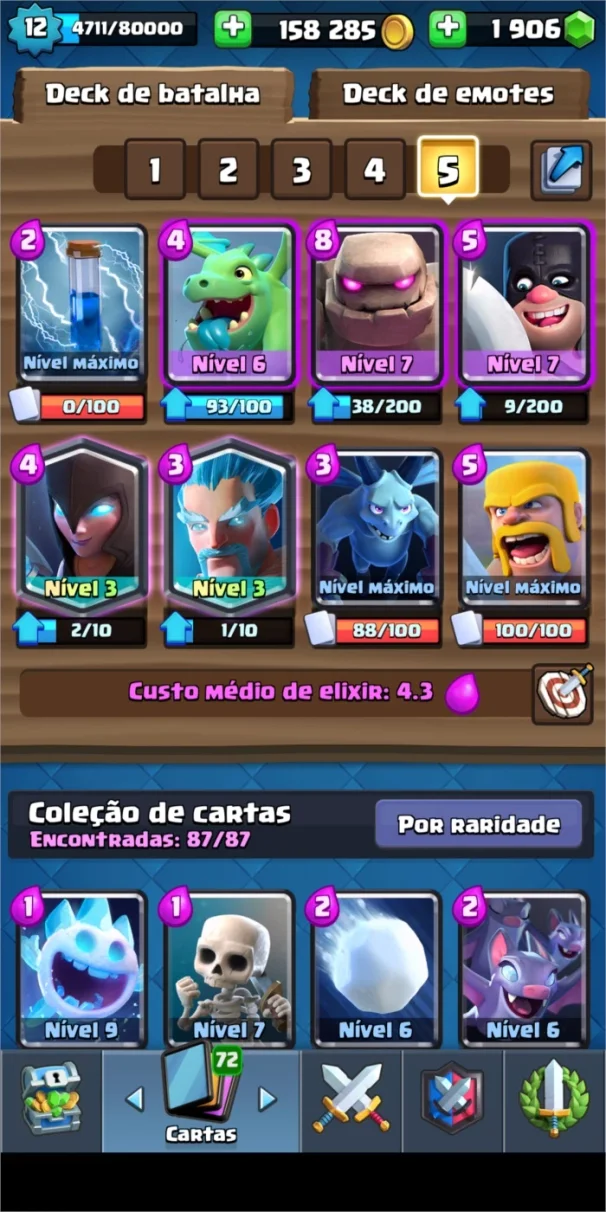Switch to the Deck de emotes tab
606x1212 pixels.
click(x=448, y=94)
